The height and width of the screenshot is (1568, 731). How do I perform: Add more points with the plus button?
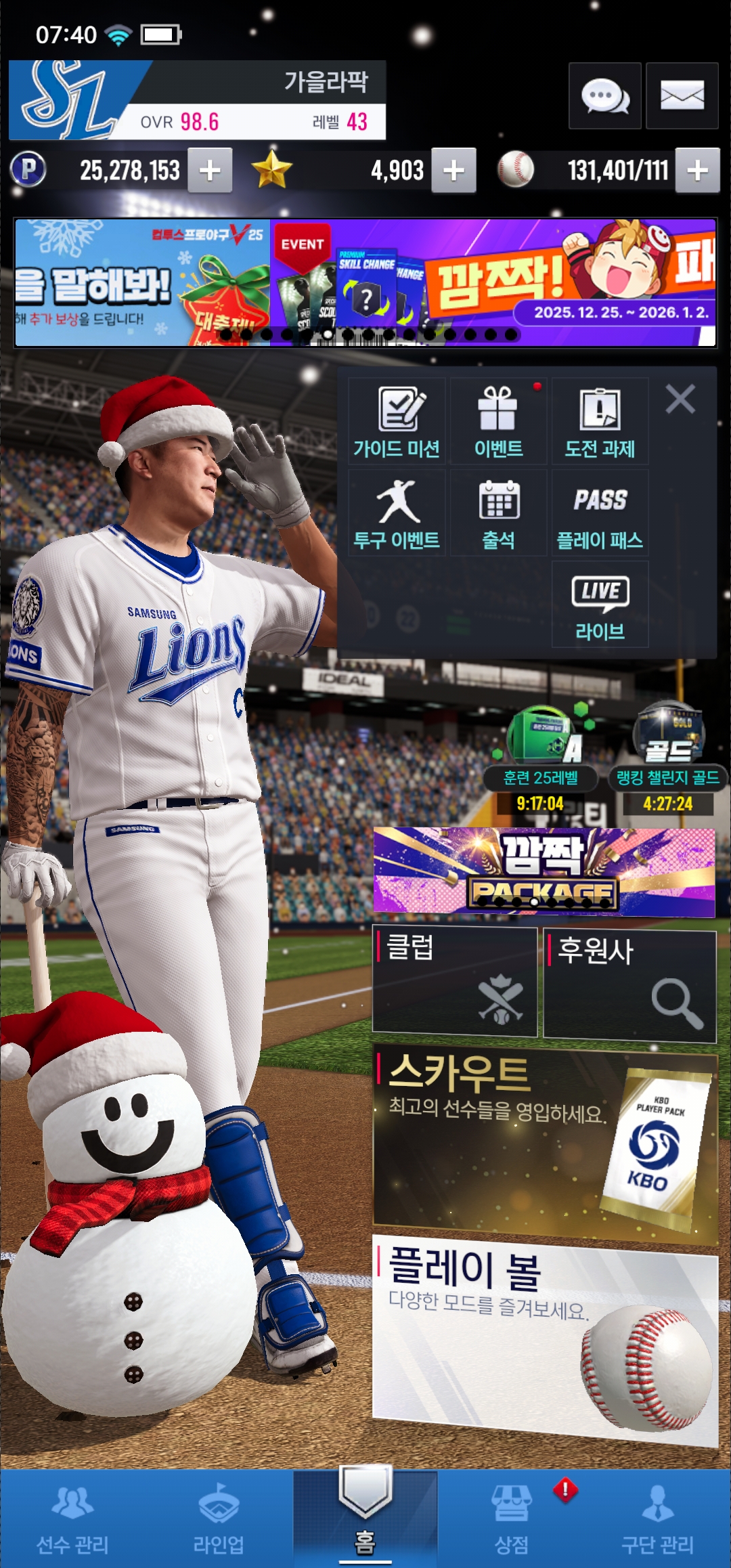click(210, 171)
